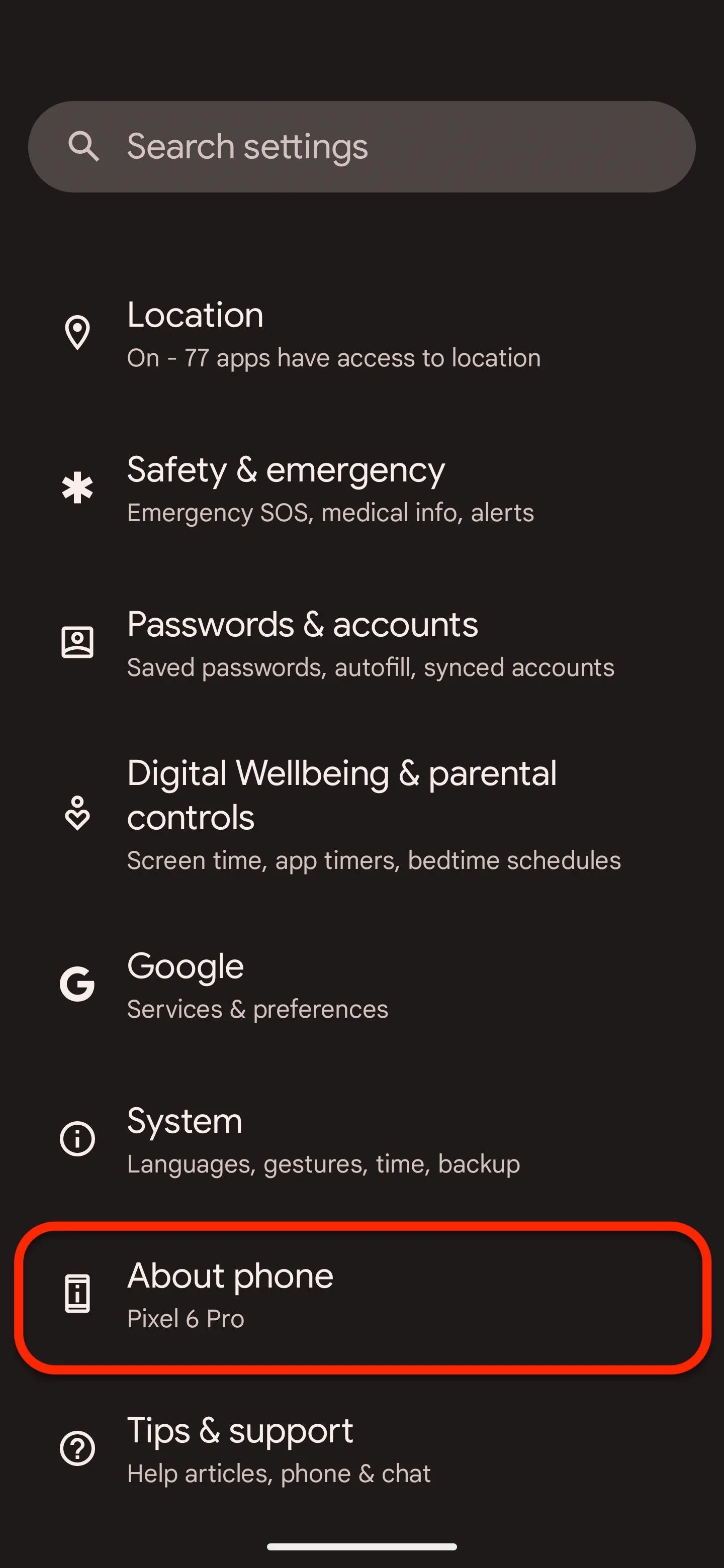
Task: Open Location settings
Action: click(361, 334)
